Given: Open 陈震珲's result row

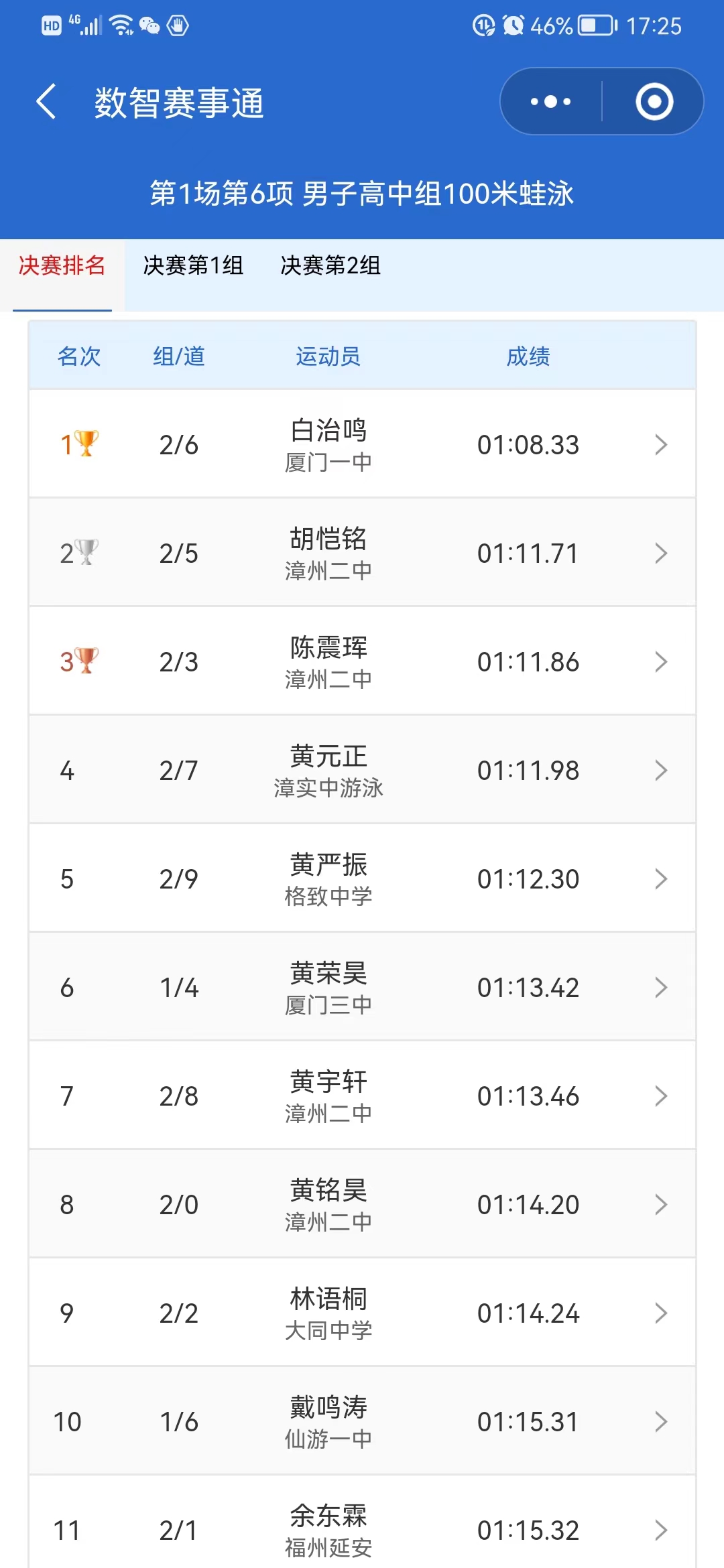Looking at the screenshot, I should pyautogui.click(x=362, y=661).
